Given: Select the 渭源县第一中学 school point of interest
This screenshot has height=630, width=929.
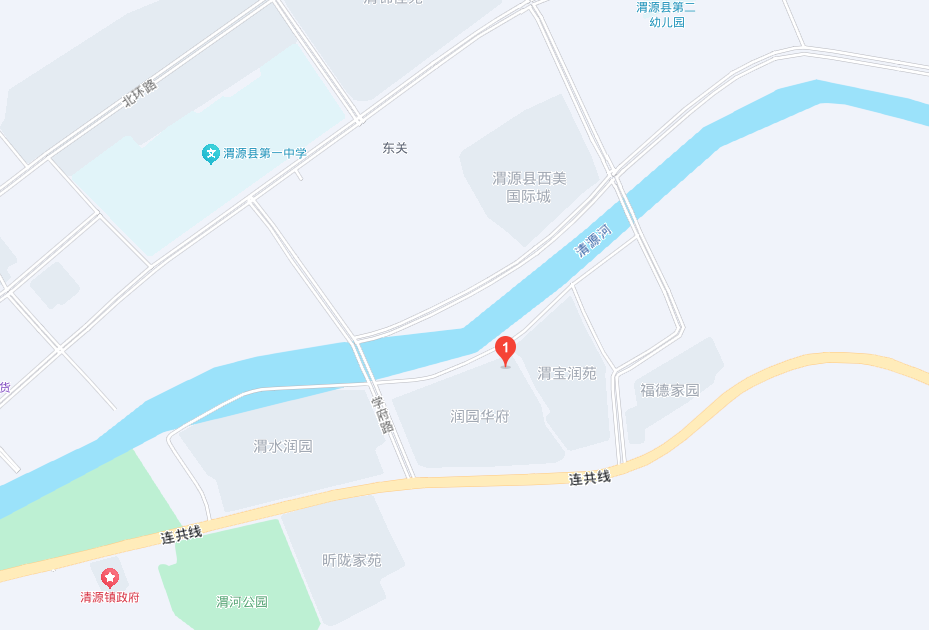Looking at the screenshot, I should point(211,154).
